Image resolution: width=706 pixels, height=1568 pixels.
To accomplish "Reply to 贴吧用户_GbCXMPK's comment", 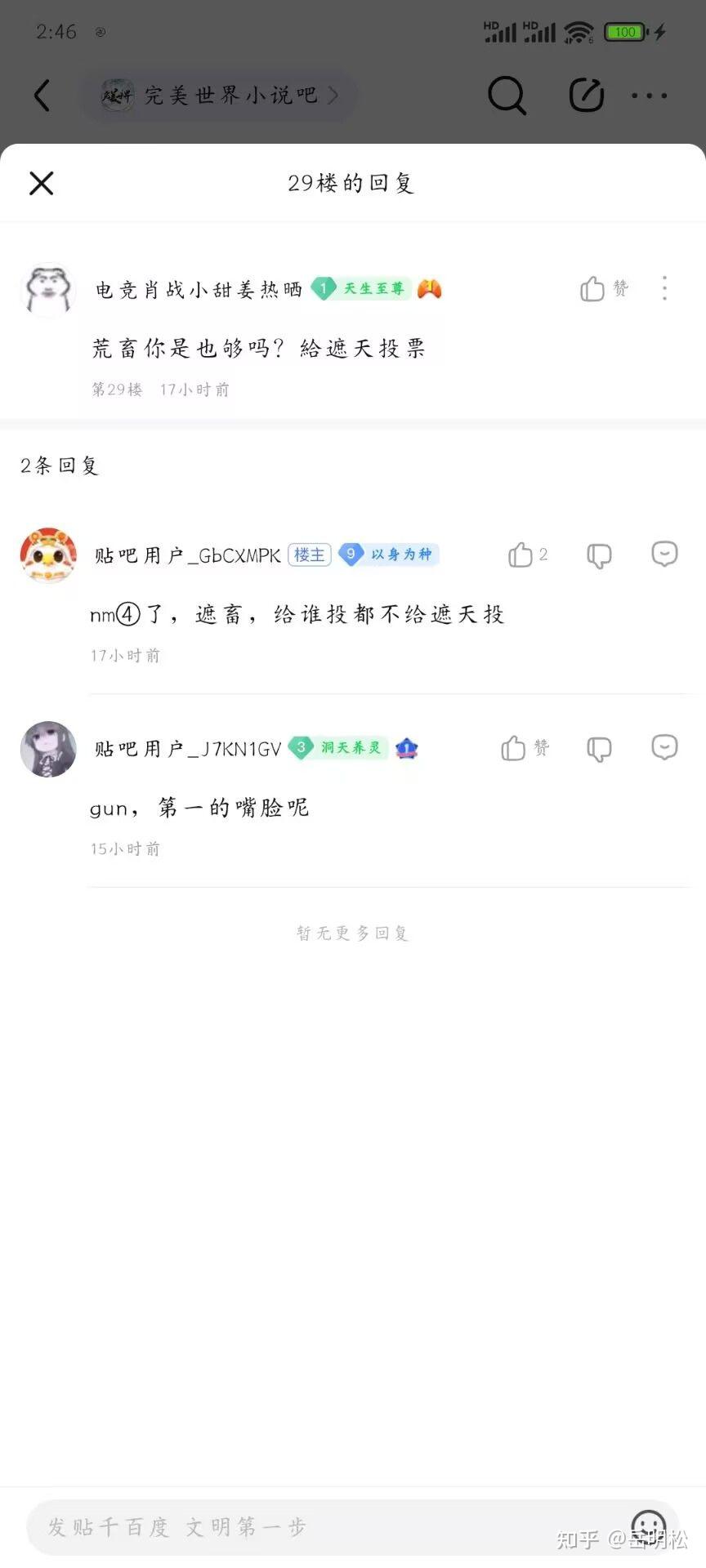I will pos(664,555).
